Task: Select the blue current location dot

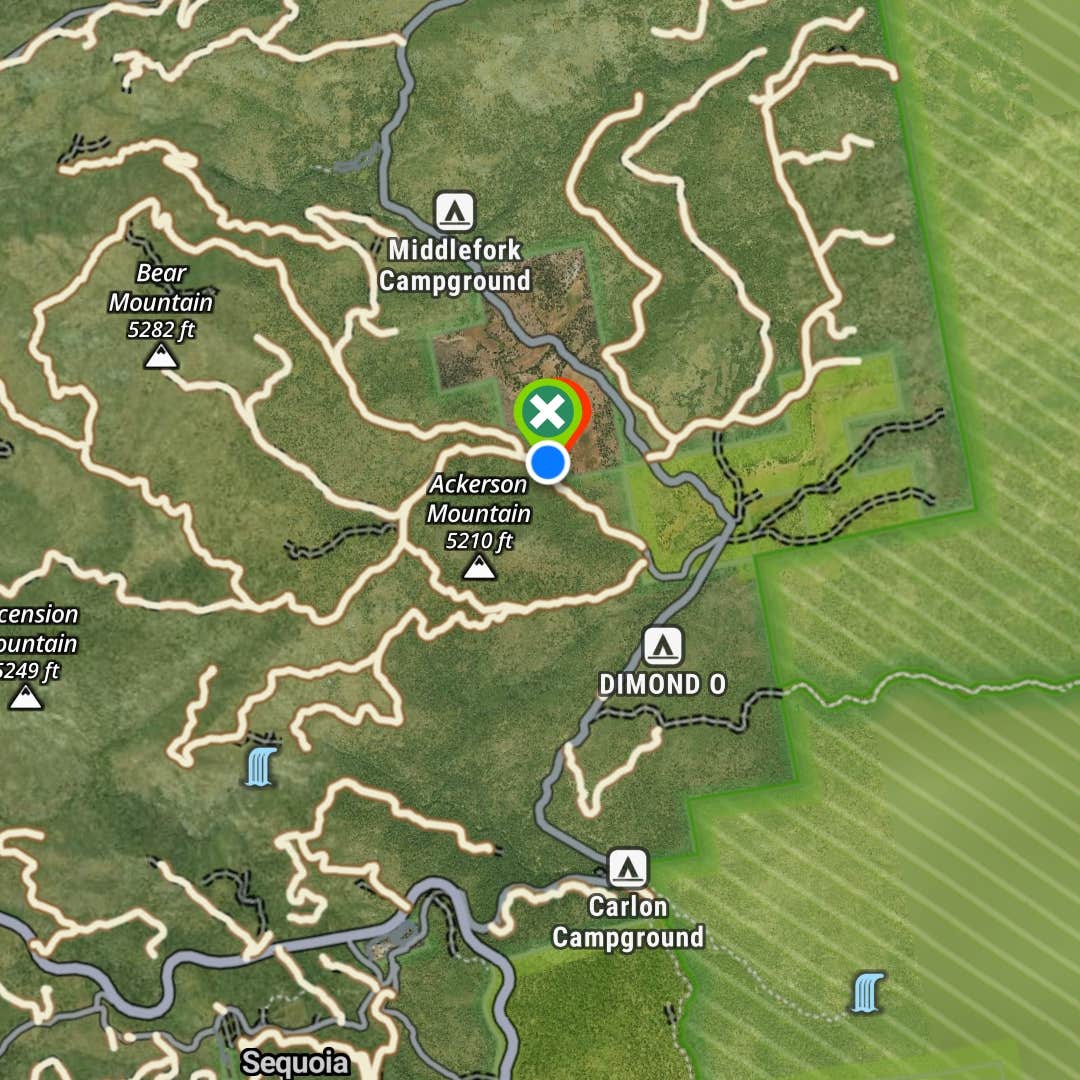Action: pos(547,463)
